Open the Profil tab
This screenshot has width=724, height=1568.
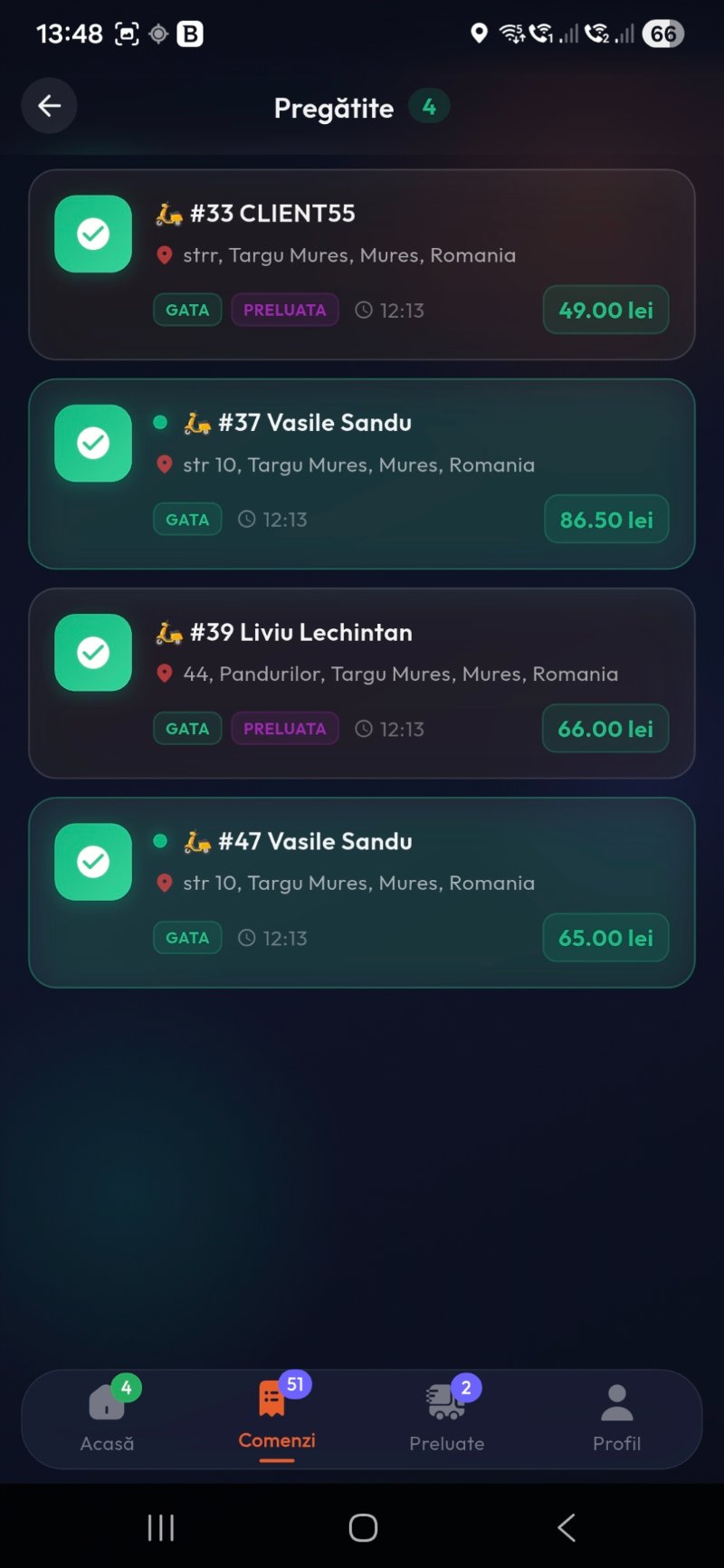tap(616, 1418)
